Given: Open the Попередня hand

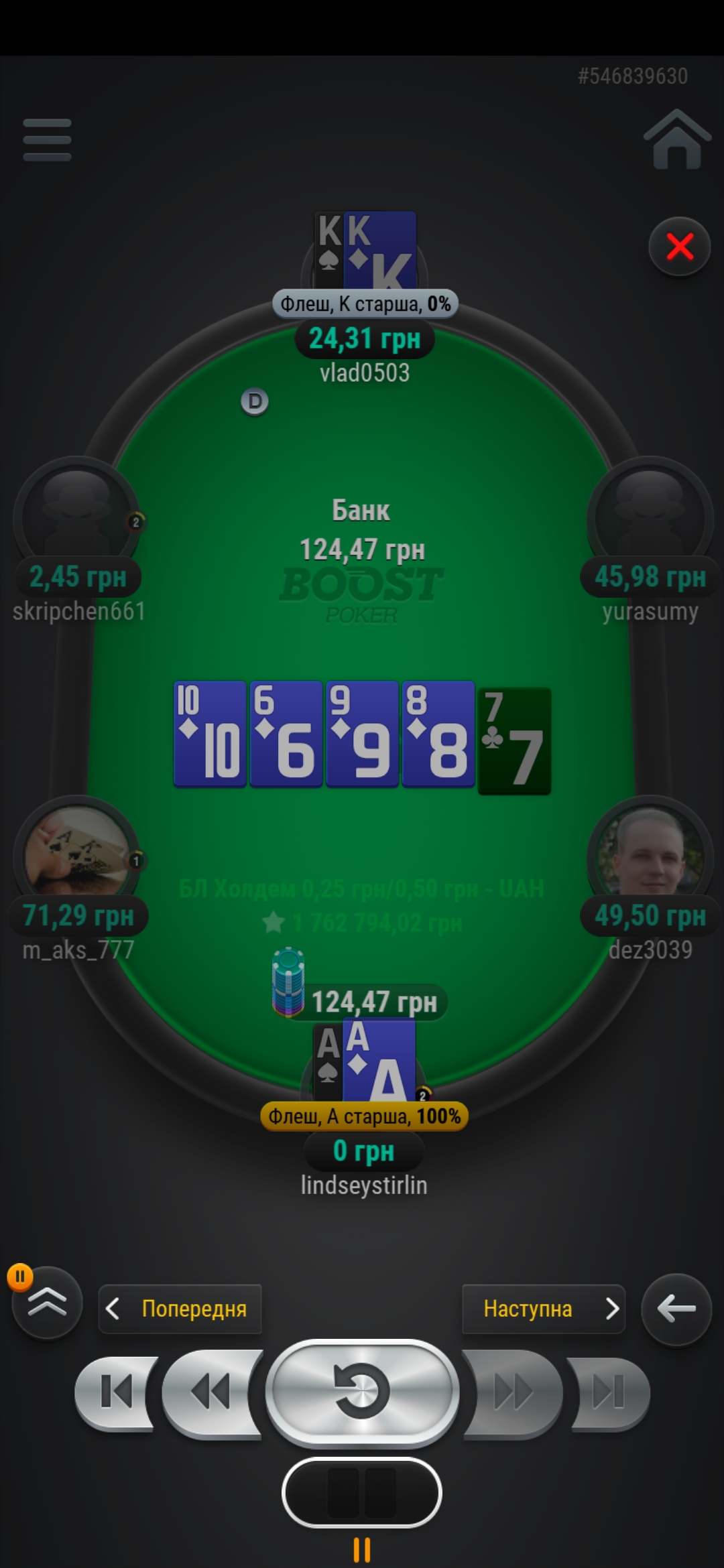Looking at the screenshot, I should [180, 1309].
